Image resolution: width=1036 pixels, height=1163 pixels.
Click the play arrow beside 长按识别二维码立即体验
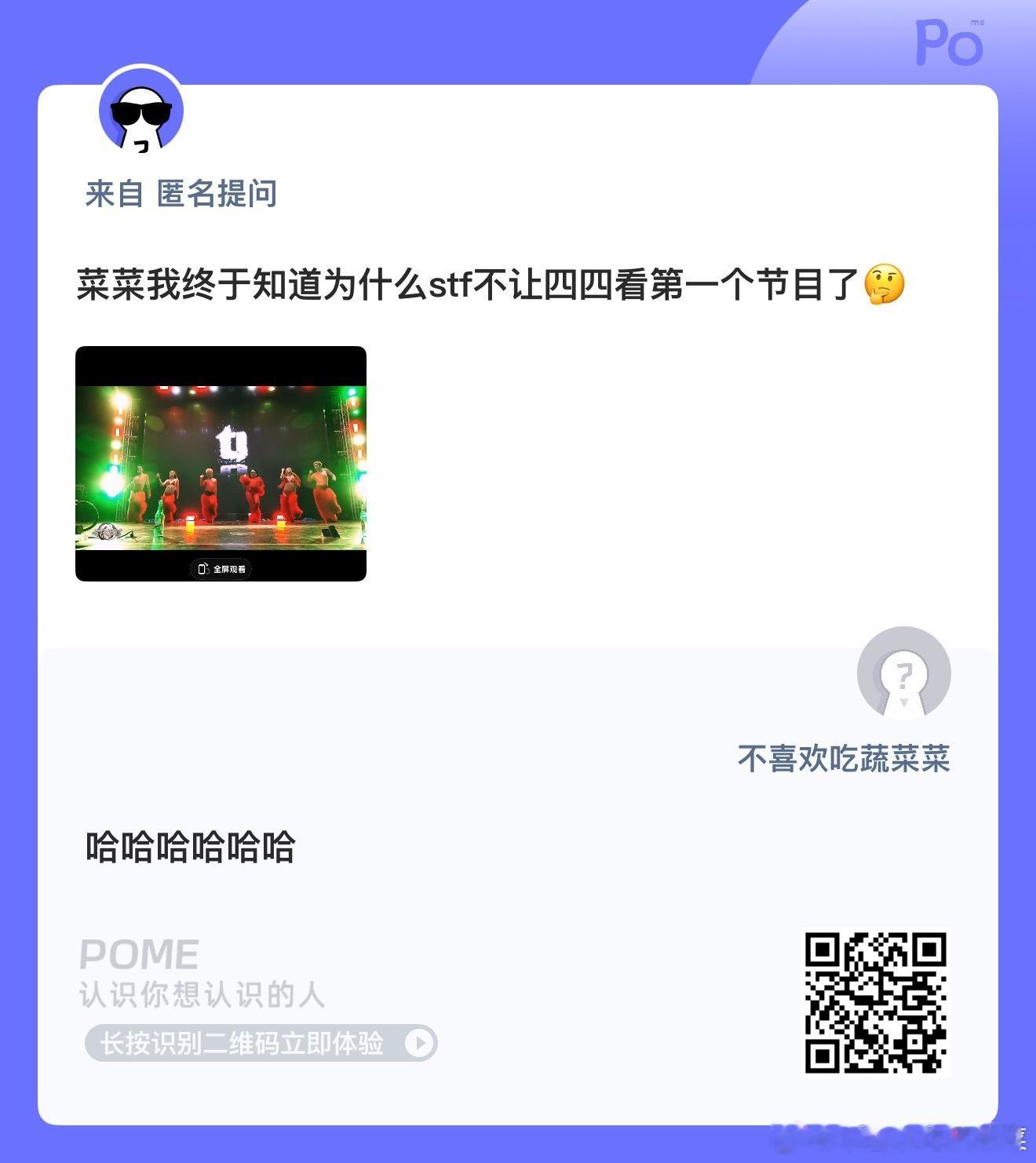419,1044
